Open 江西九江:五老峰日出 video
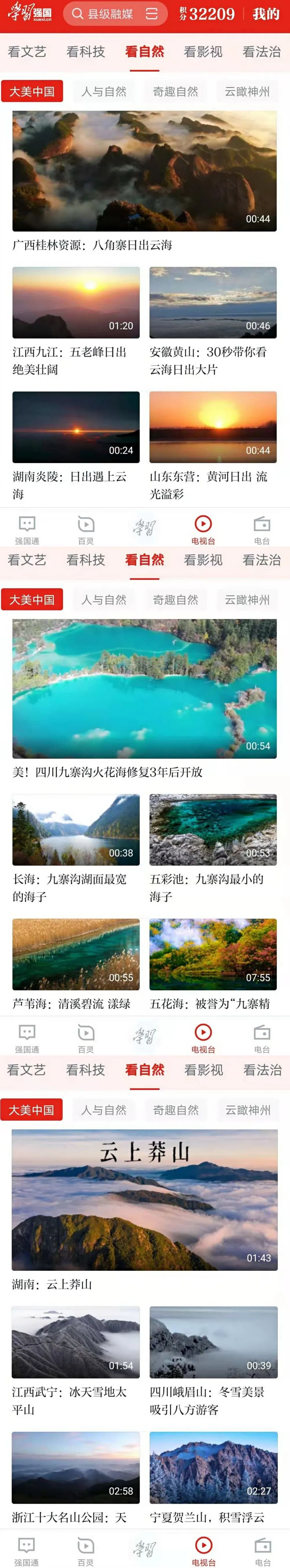 tap(76, 302)
